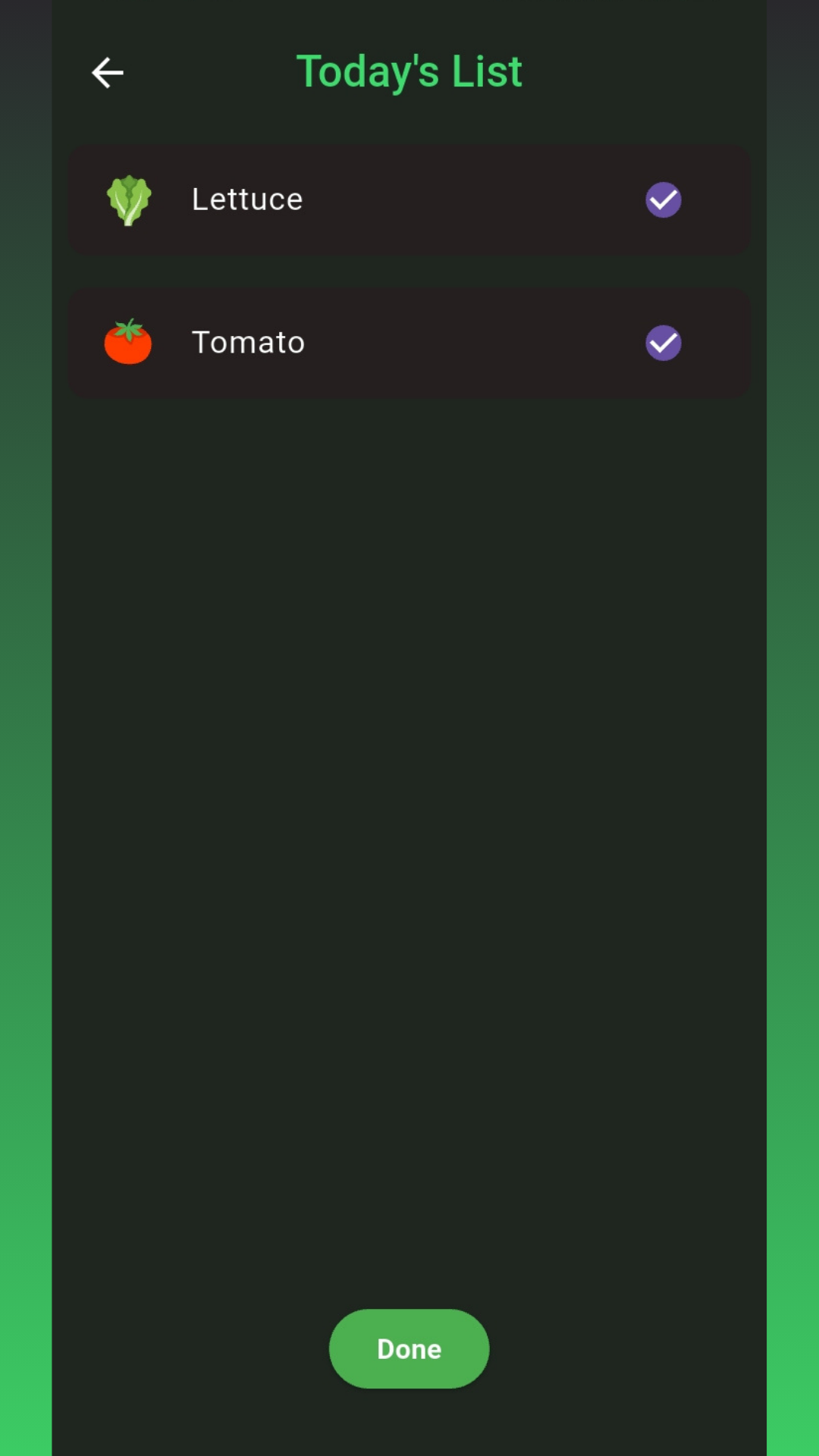Image resolution: width=819 pixels, height=1456 pixels.
Task: Select the purple checkmark beside Lettuce
Action: click(663, 199)
